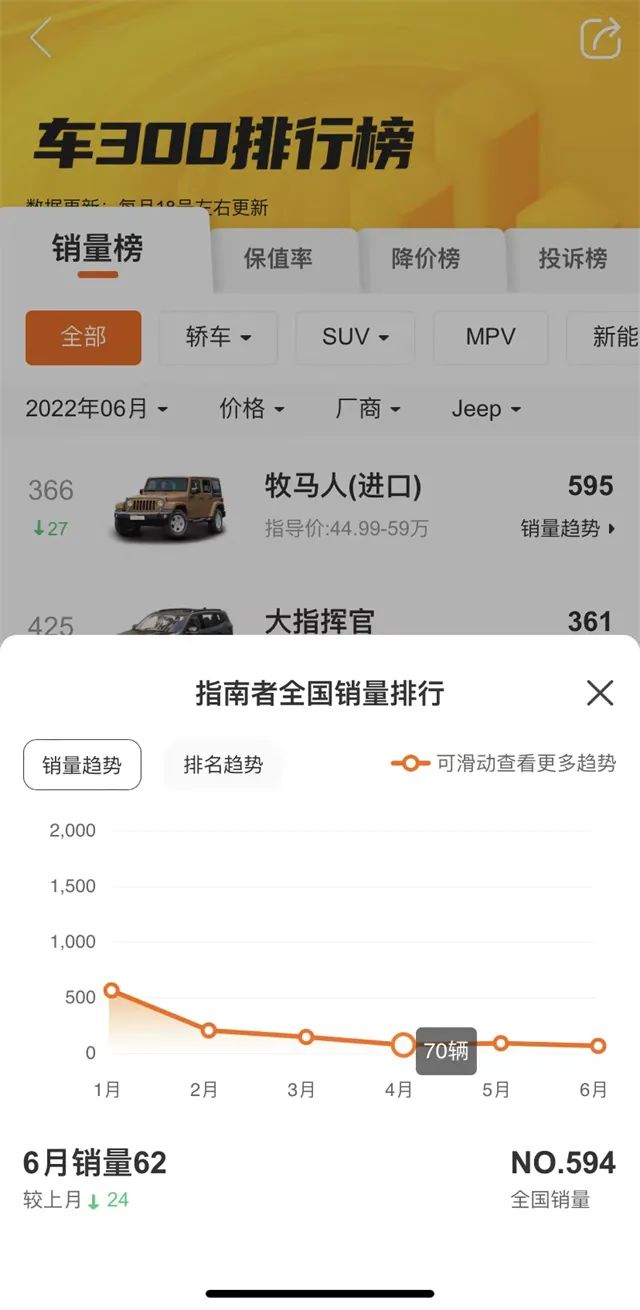Screen dimensions: 640x1310
Task: Switch to the 排名趋势 tab
Action: 223,765
